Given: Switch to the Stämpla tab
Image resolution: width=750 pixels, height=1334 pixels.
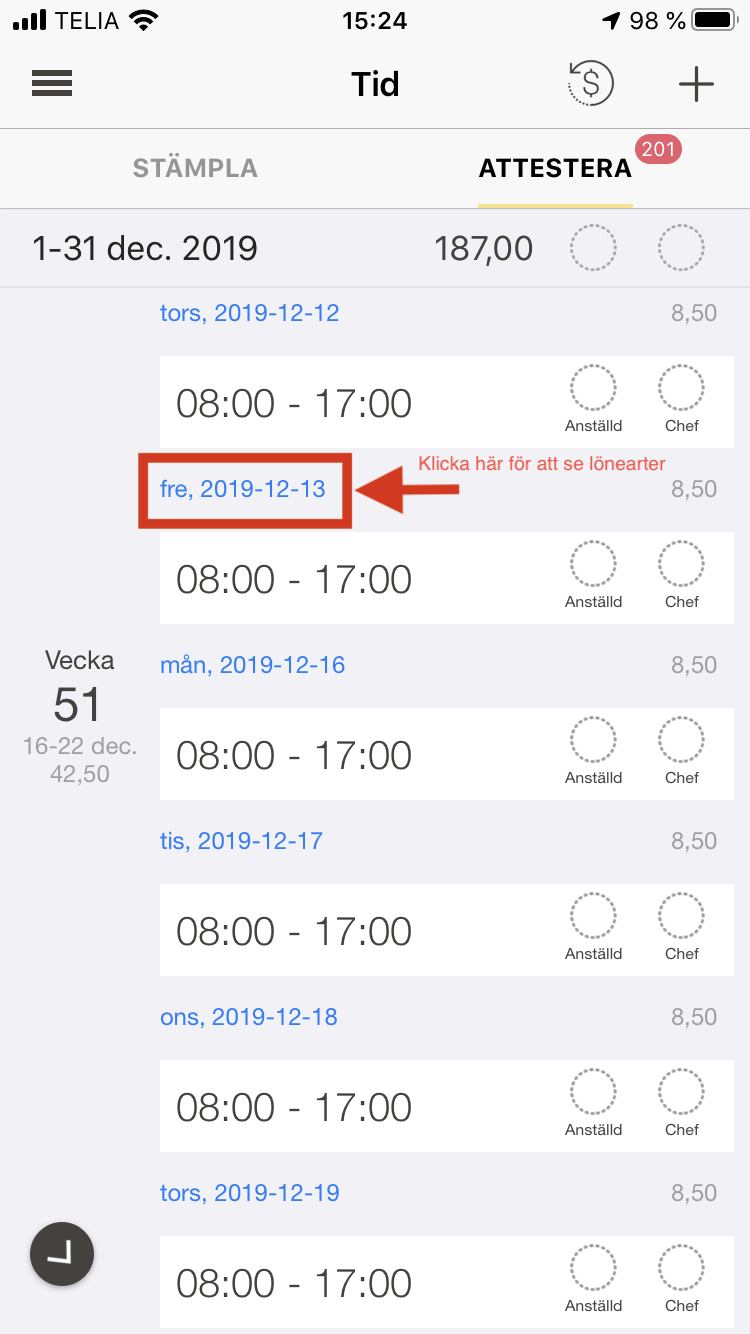Looking at the screenshot, I should click(195, 168).
